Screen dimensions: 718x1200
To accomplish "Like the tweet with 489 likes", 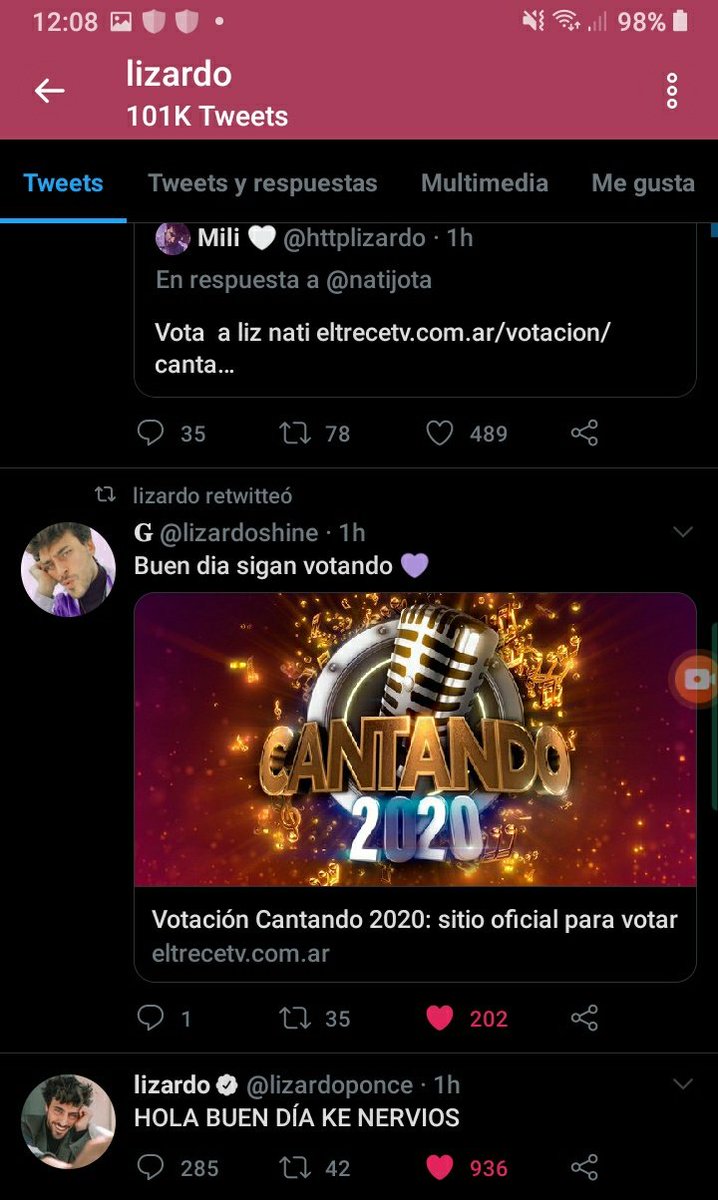I will pos(440,433).
